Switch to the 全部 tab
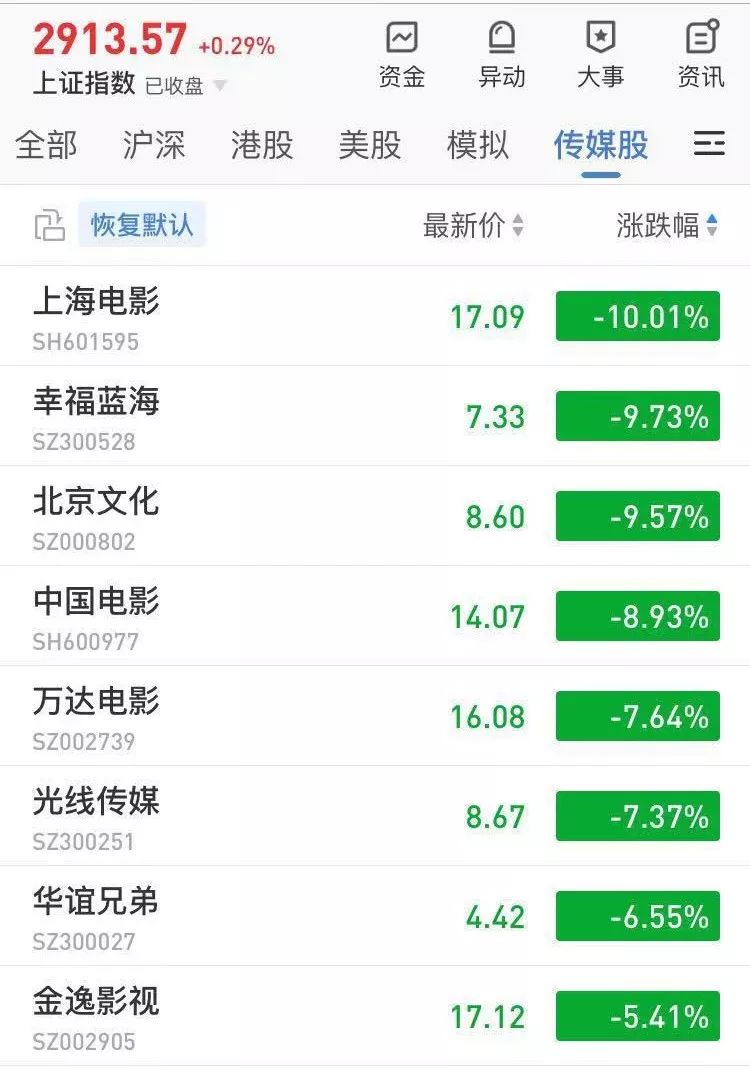This screenshot has width=750, height=1070. pyautogui.click(x=46, y=145)
